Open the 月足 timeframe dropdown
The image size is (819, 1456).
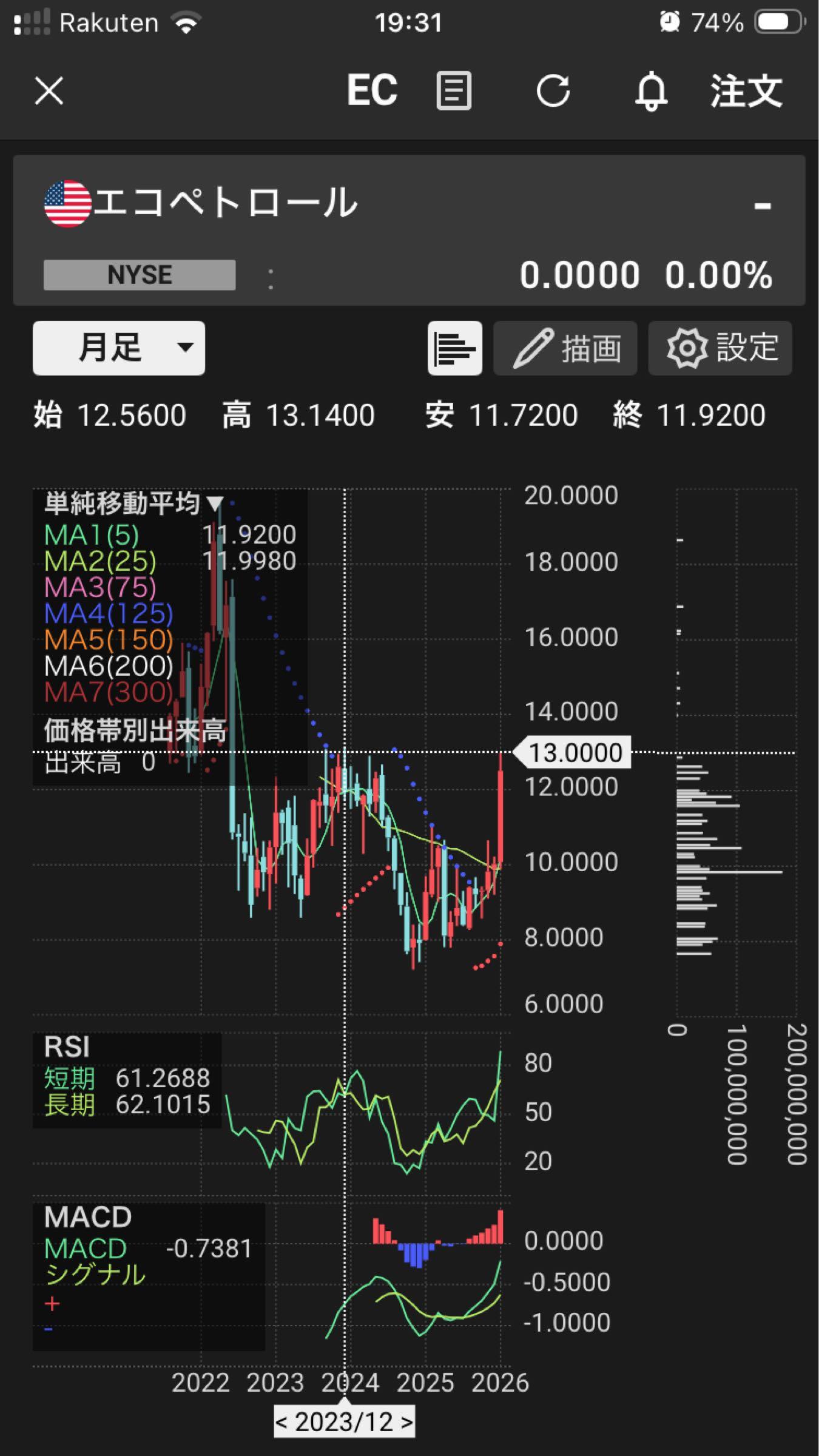click(119, 348)
